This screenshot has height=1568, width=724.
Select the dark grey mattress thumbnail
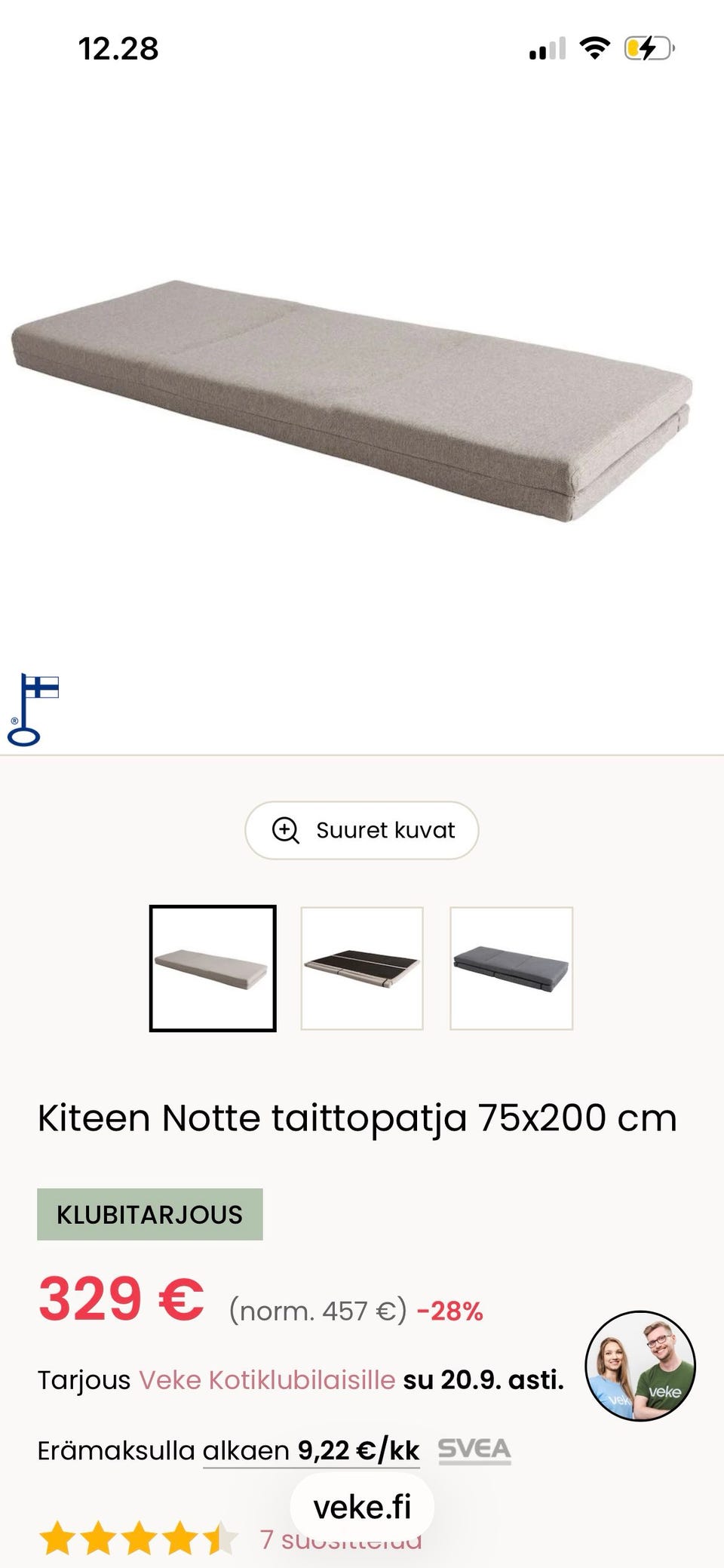coord(511,968)
